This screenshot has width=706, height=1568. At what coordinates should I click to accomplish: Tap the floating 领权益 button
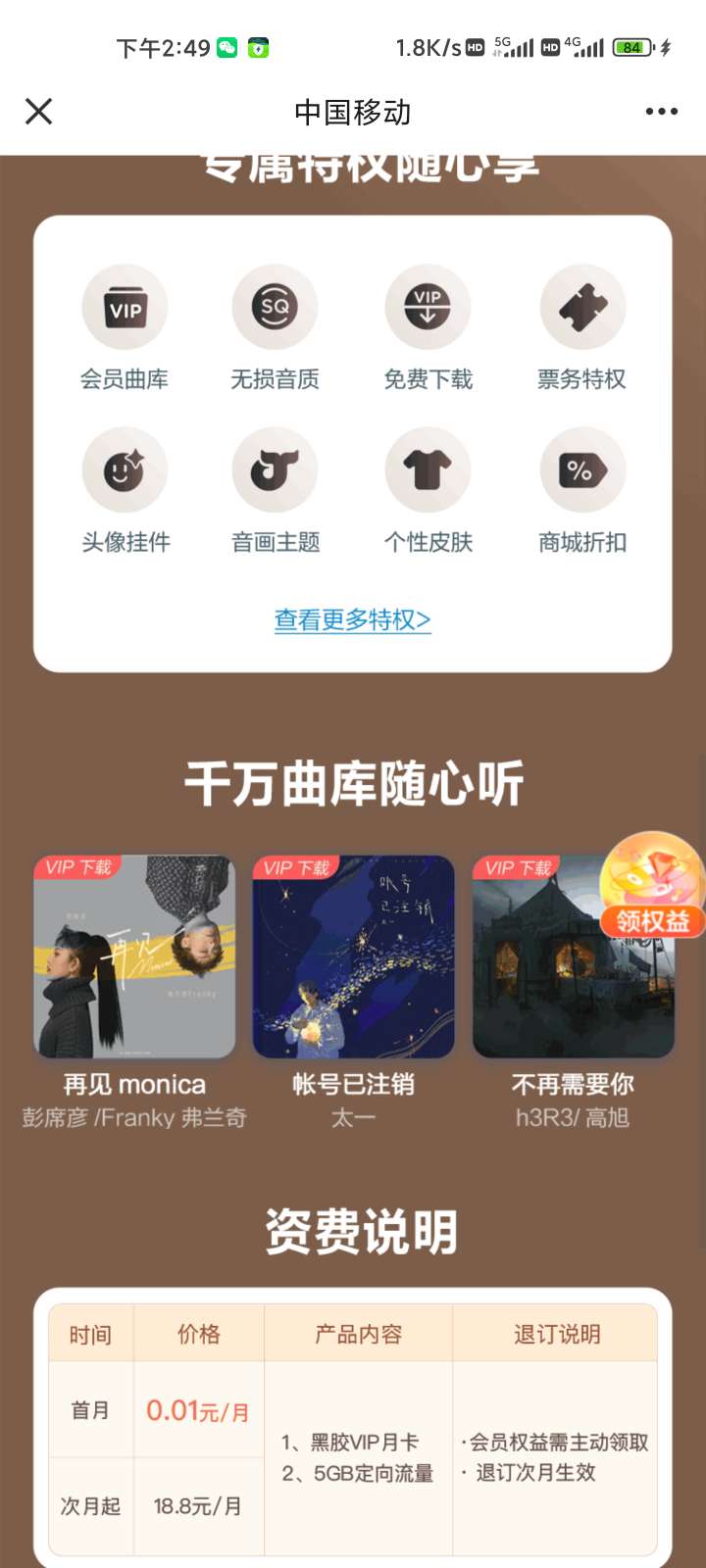click(x=652, y=887)
